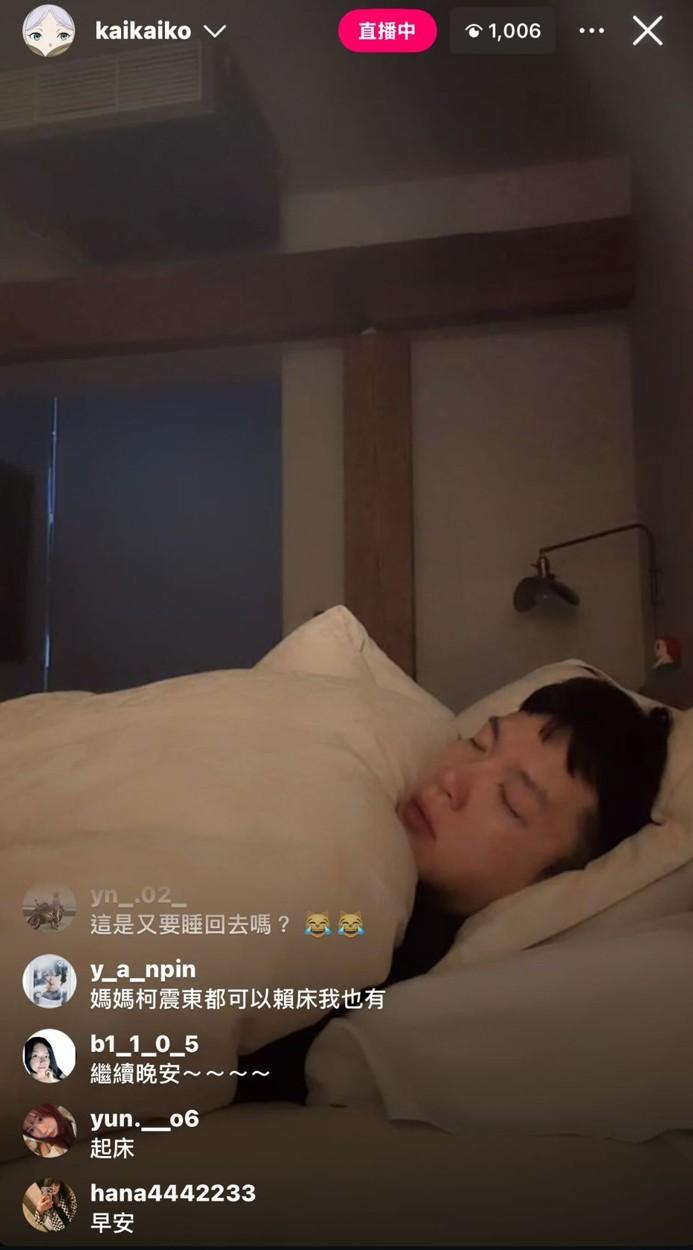The height and width of the screenshot is (1250, 693).
Task: Open commenter yn_.02_'s profile
Action: 49,908
